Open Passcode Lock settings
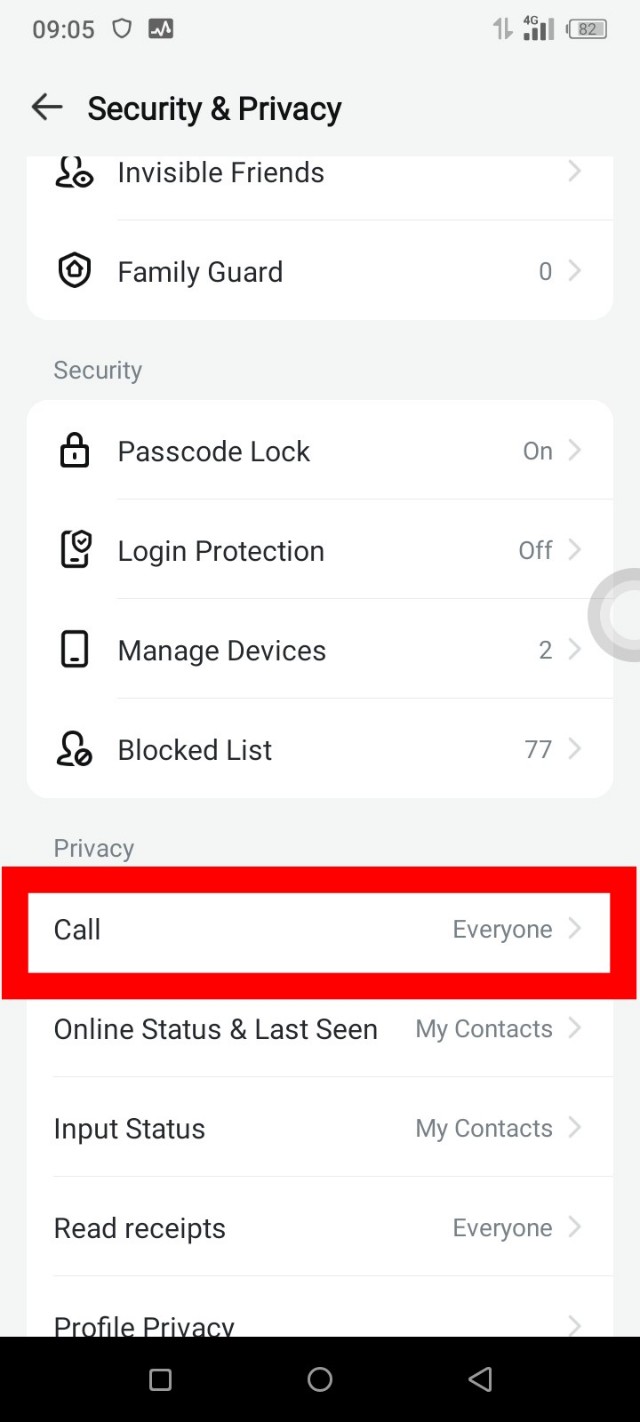640x1422 pixels. (x=320, y=452)
